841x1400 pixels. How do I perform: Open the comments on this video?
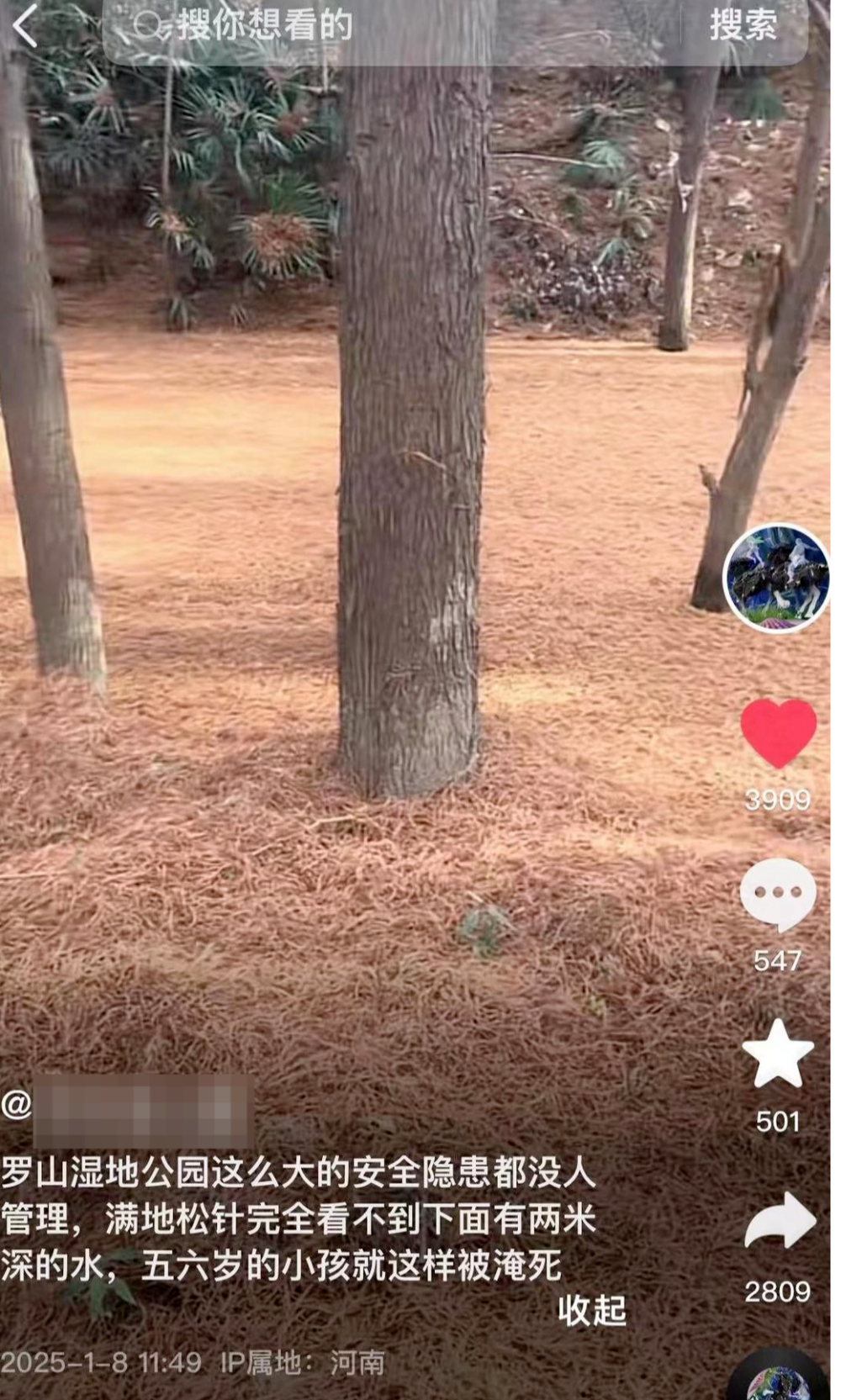pyautogui.click(x=778, y=895)
